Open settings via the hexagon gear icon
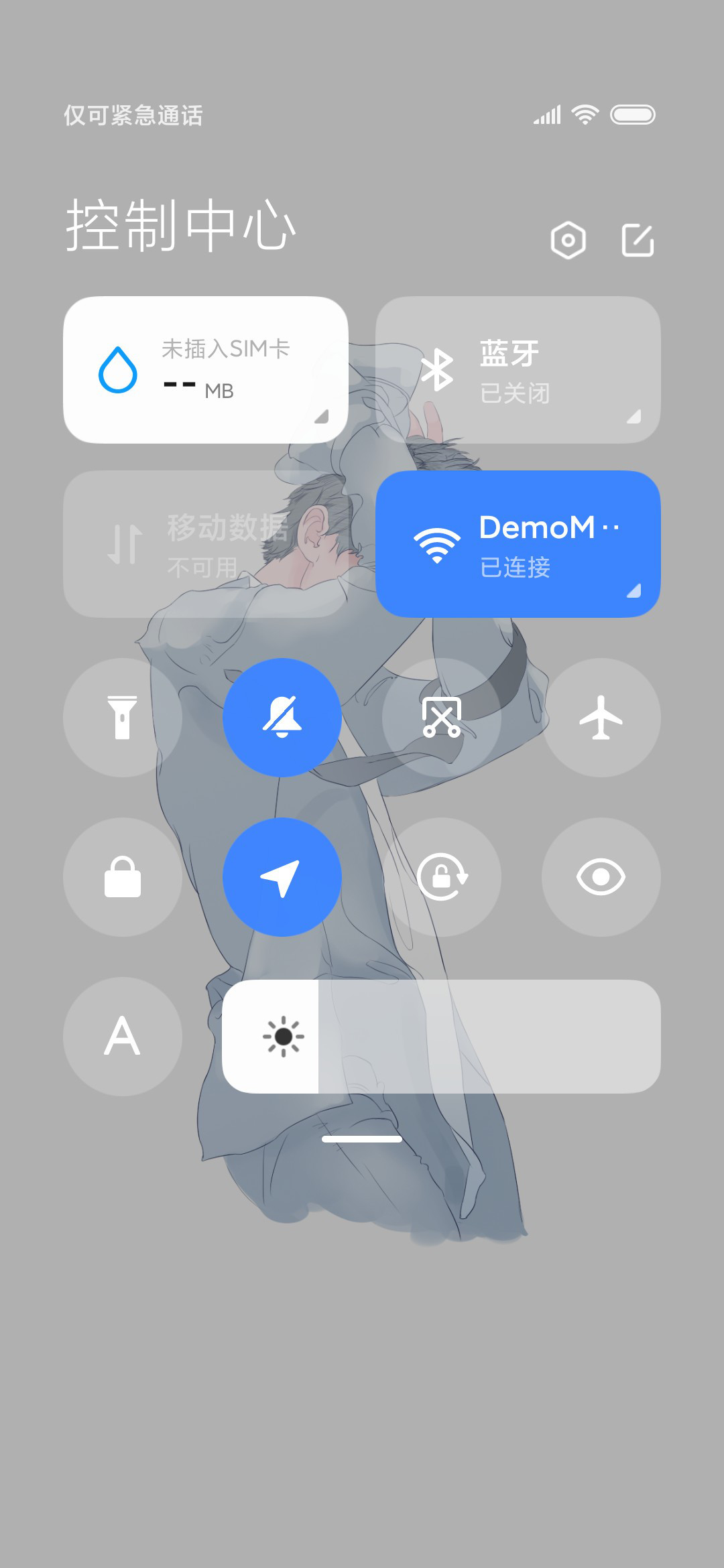 coord(568,240)
